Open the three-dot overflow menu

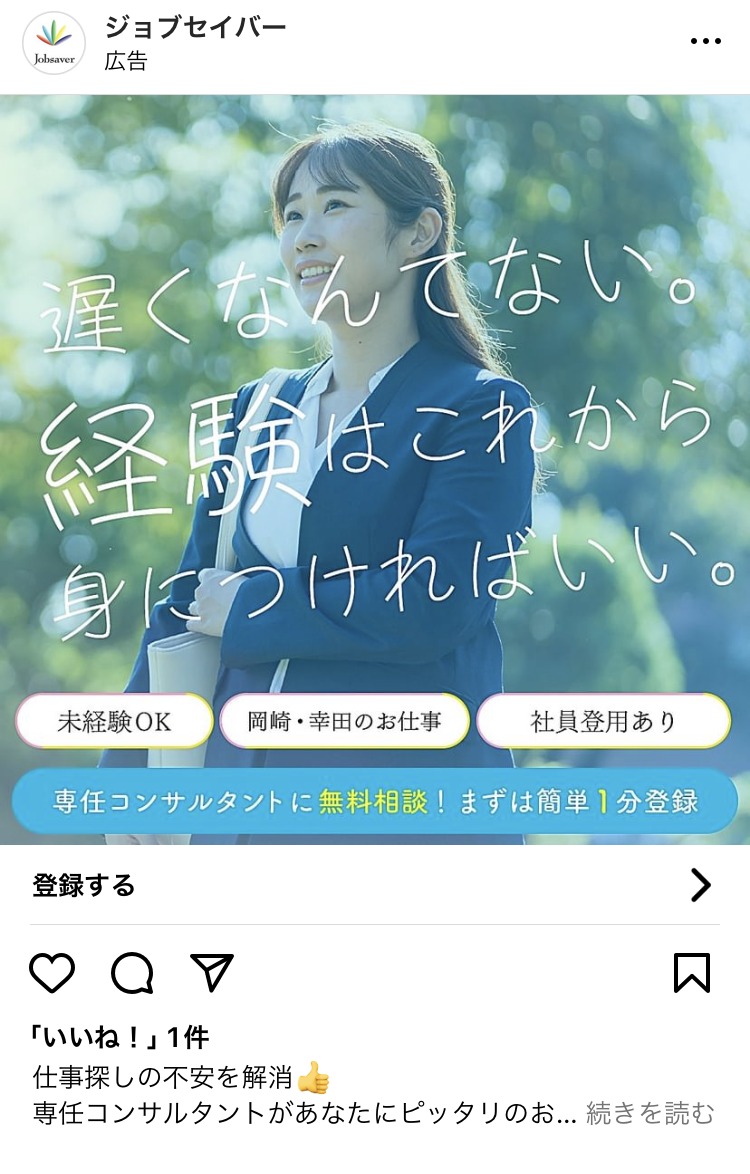click(705, 41)
